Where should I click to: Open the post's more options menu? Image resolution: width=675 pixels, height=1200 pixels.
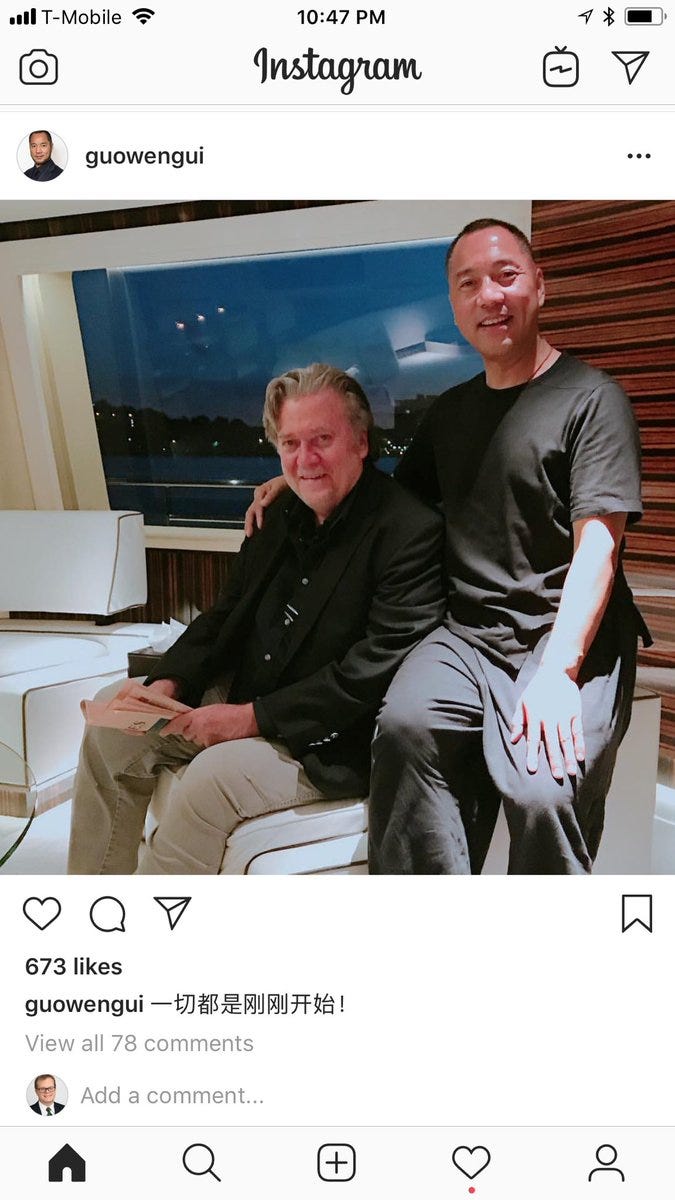pos(638,156)
